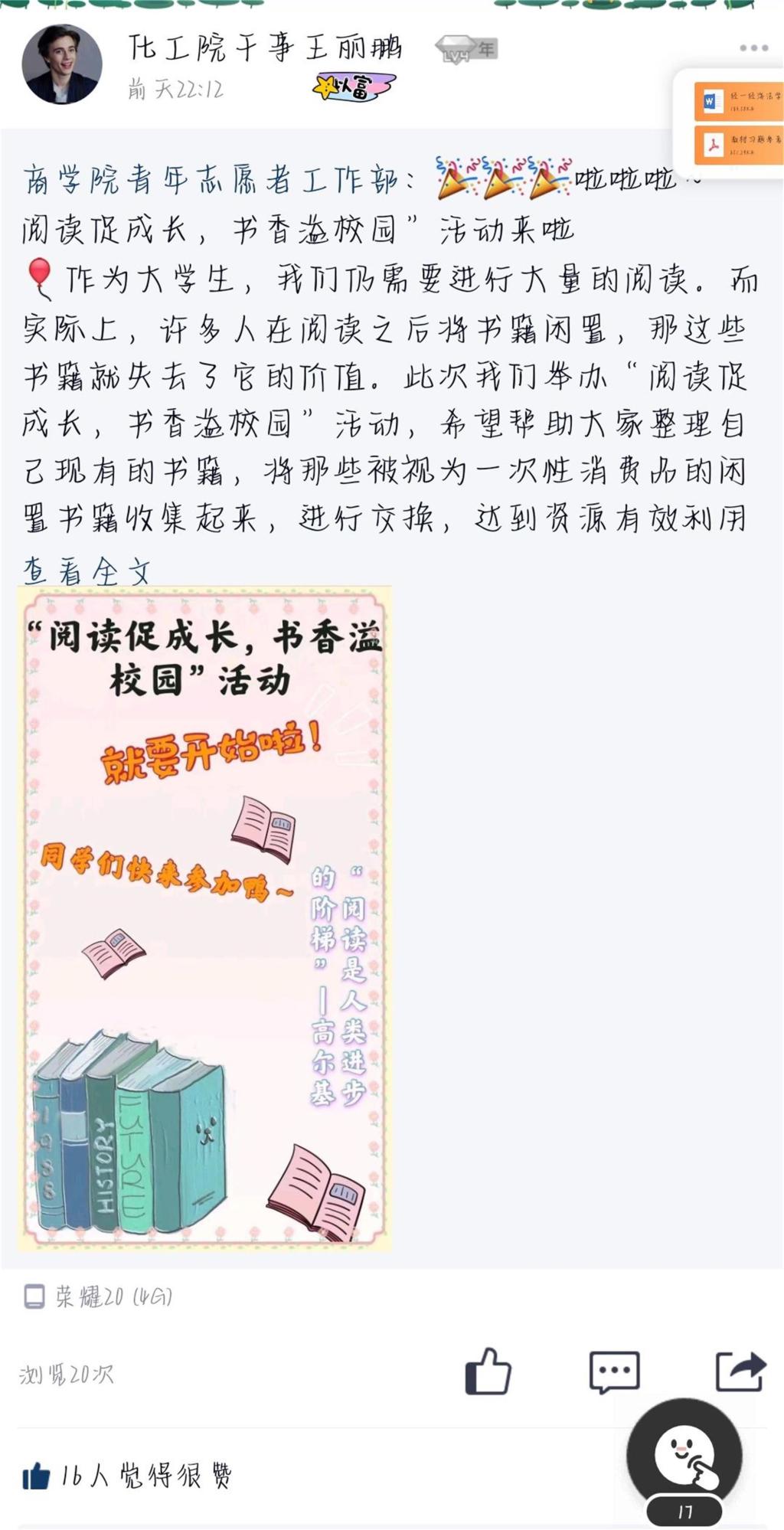Open the comment bubble icon

(614, 1371)
